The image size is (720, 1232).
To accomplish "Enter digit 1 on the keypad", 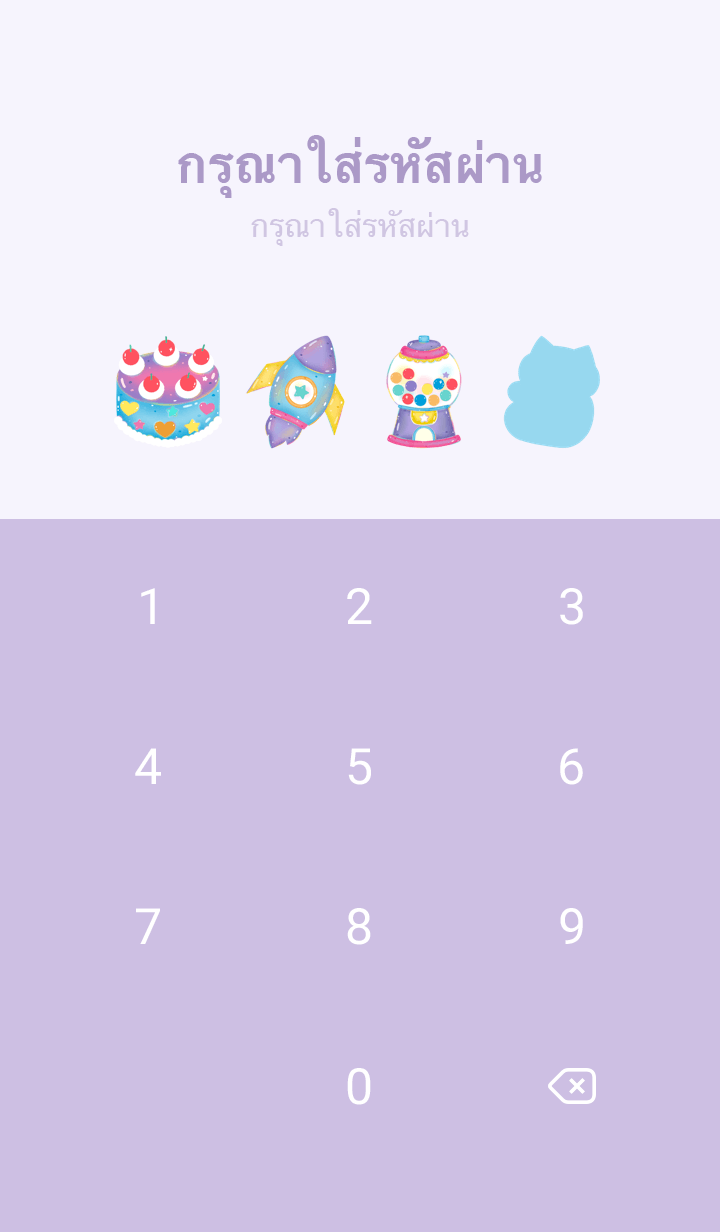I will click(149, 607).
